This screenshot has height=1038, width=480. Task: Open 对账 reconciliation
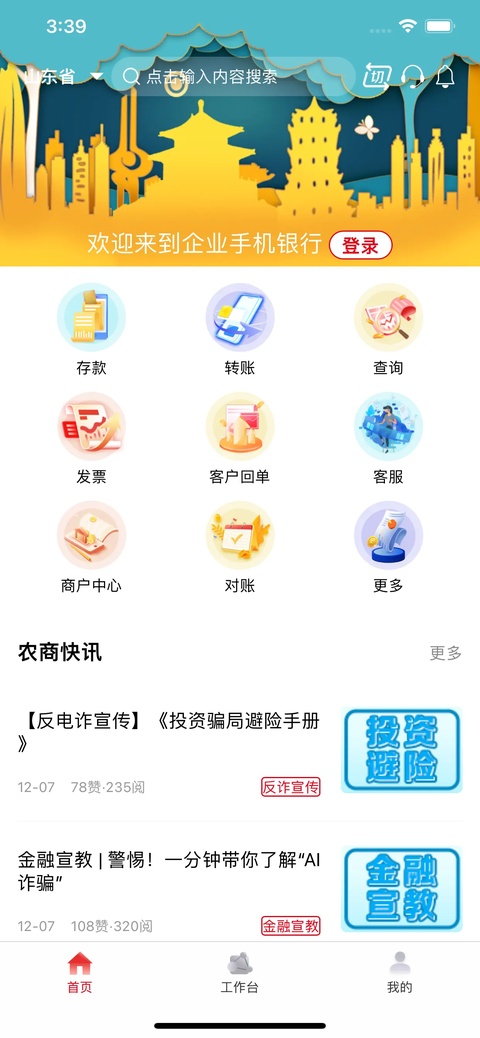coord(240,547)
